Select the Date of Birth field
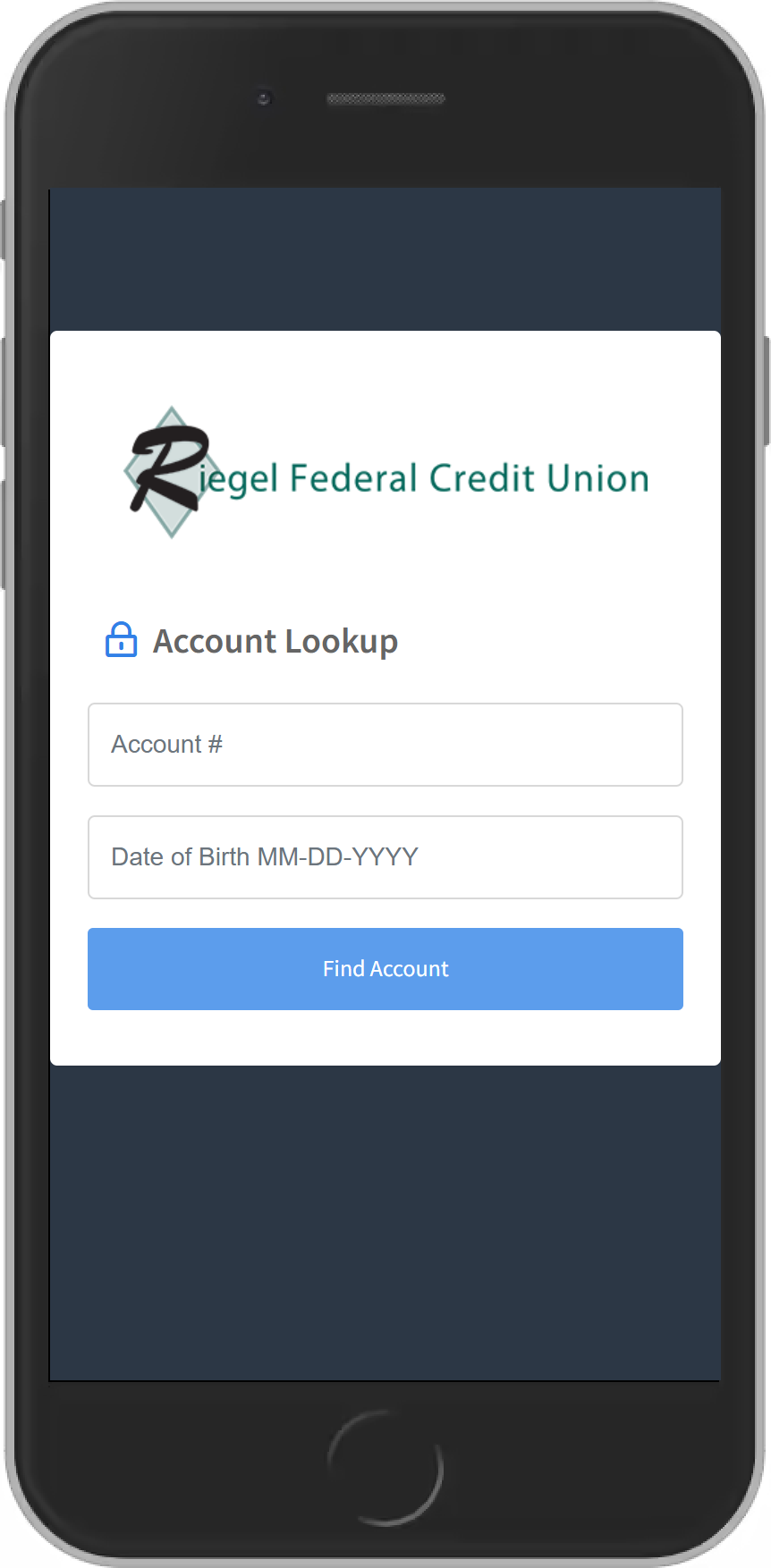Viewport: 771px width, 1568px height. coord(385,857)
